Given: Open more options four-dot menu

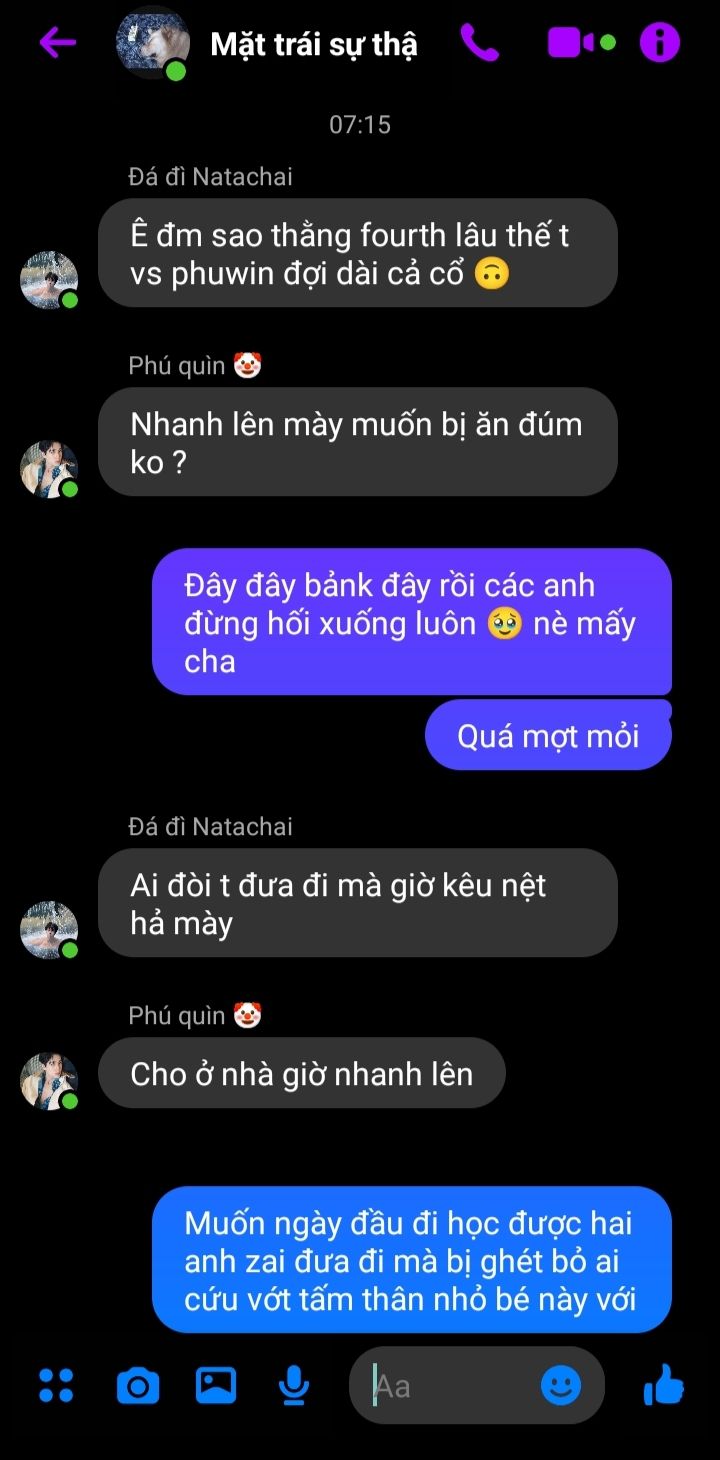Looking at the screenshot, I should coord(56,1385).
